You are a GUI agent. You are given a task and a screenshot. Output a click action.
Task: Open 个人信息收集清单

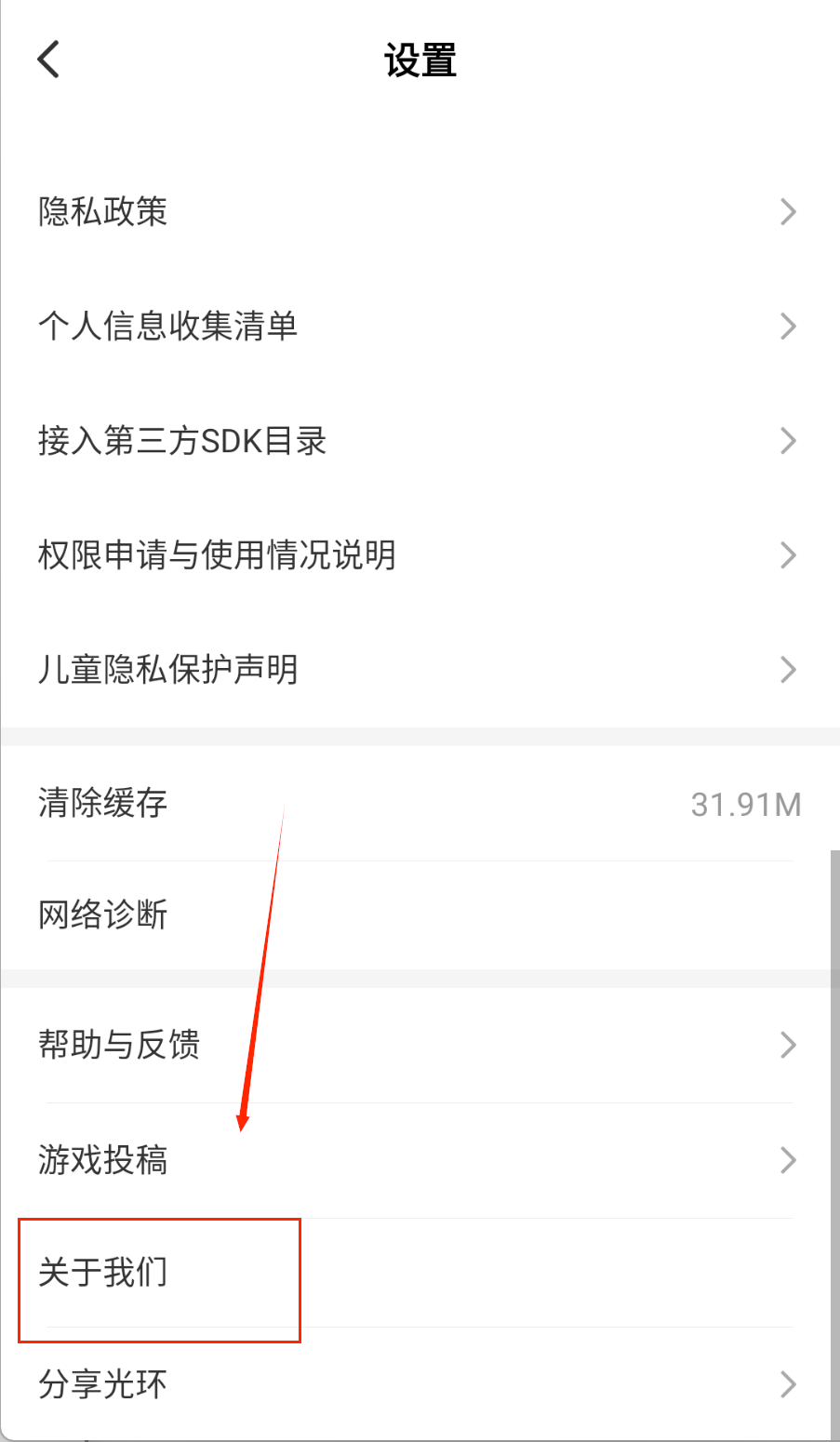tap(419, 327)
